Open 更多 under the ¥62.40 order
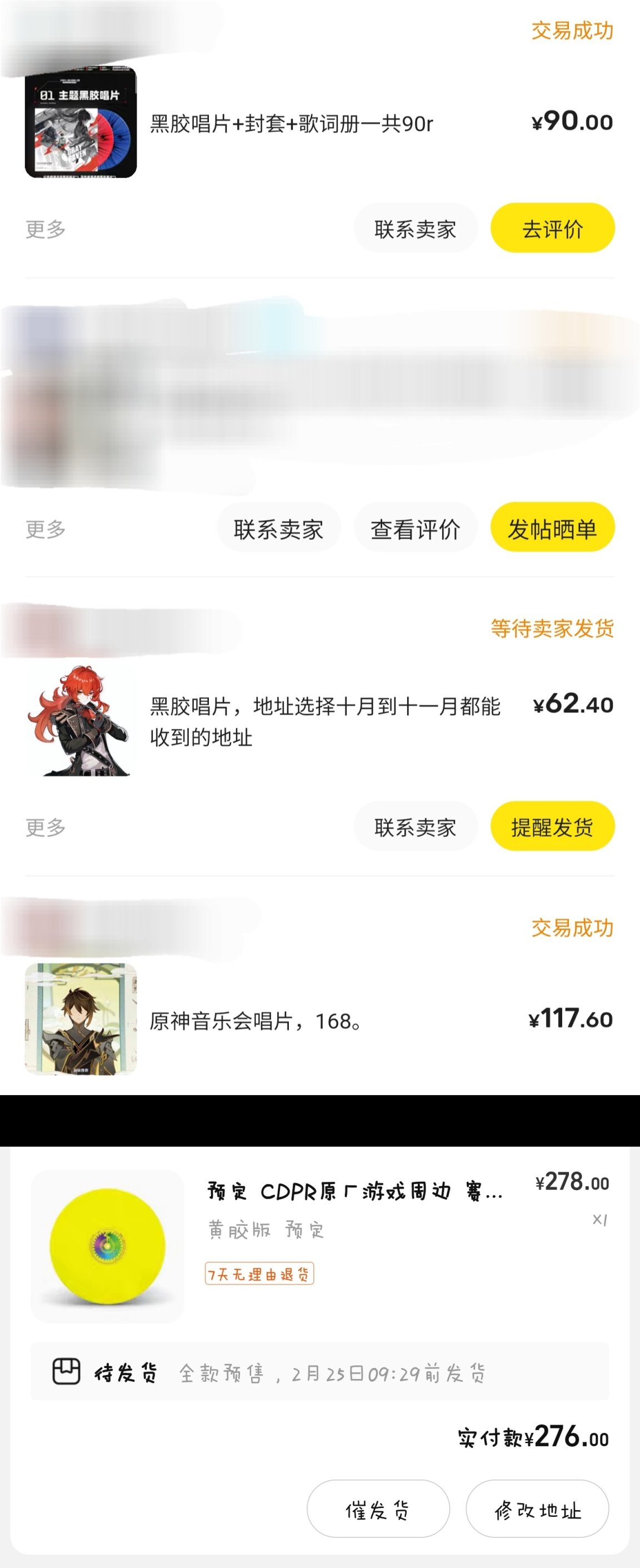 click(x=46, y=827)
